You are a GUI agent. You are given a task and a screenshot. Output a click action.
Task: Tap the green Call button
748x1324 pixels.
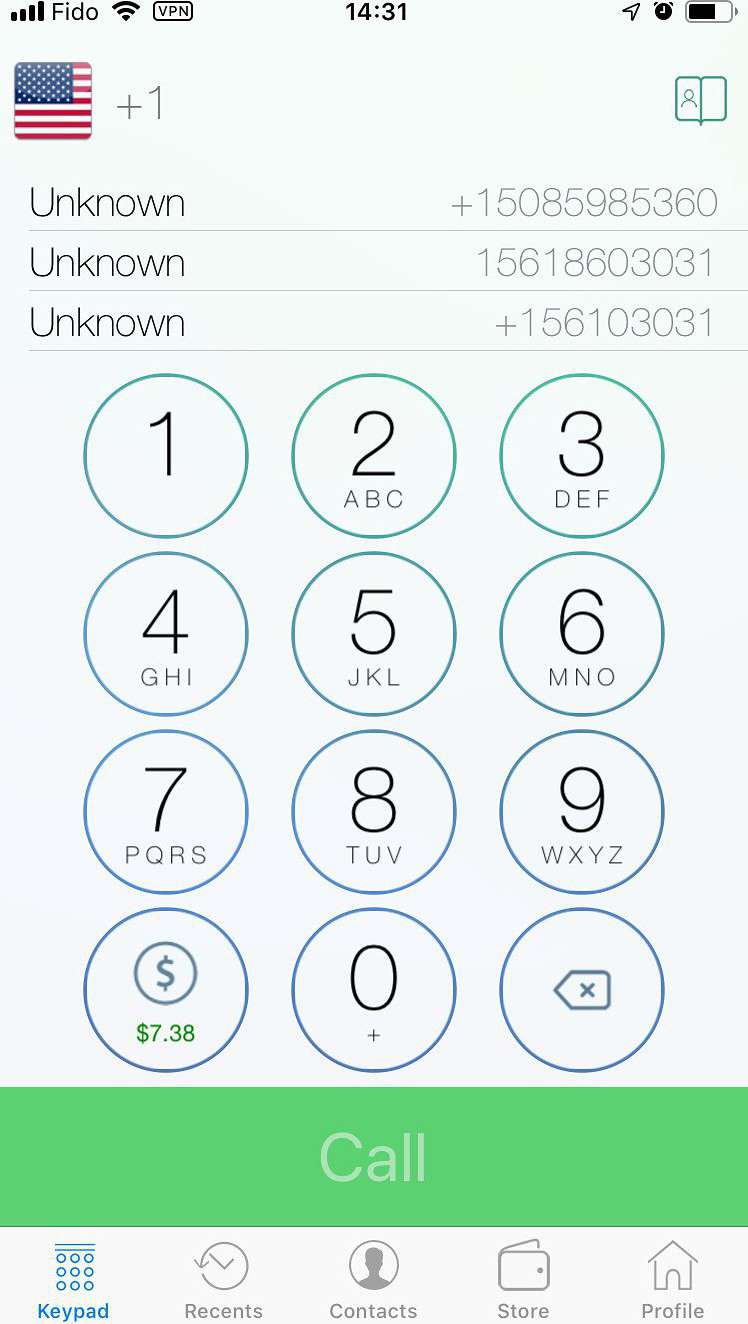click(374, 1157)
